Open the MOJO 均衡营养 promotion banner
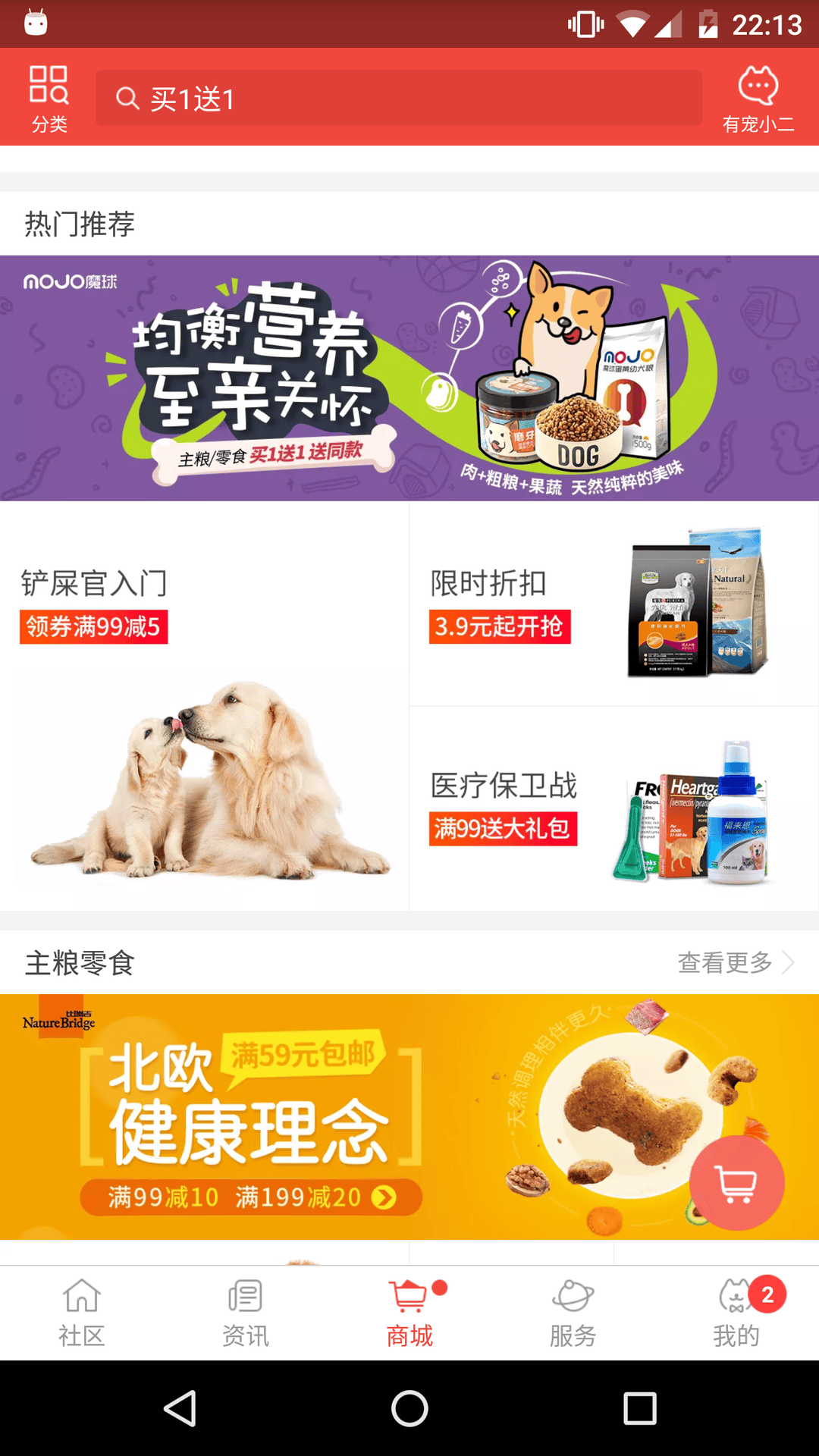This screenshot has width=819, height=1456. pos(409,378)
